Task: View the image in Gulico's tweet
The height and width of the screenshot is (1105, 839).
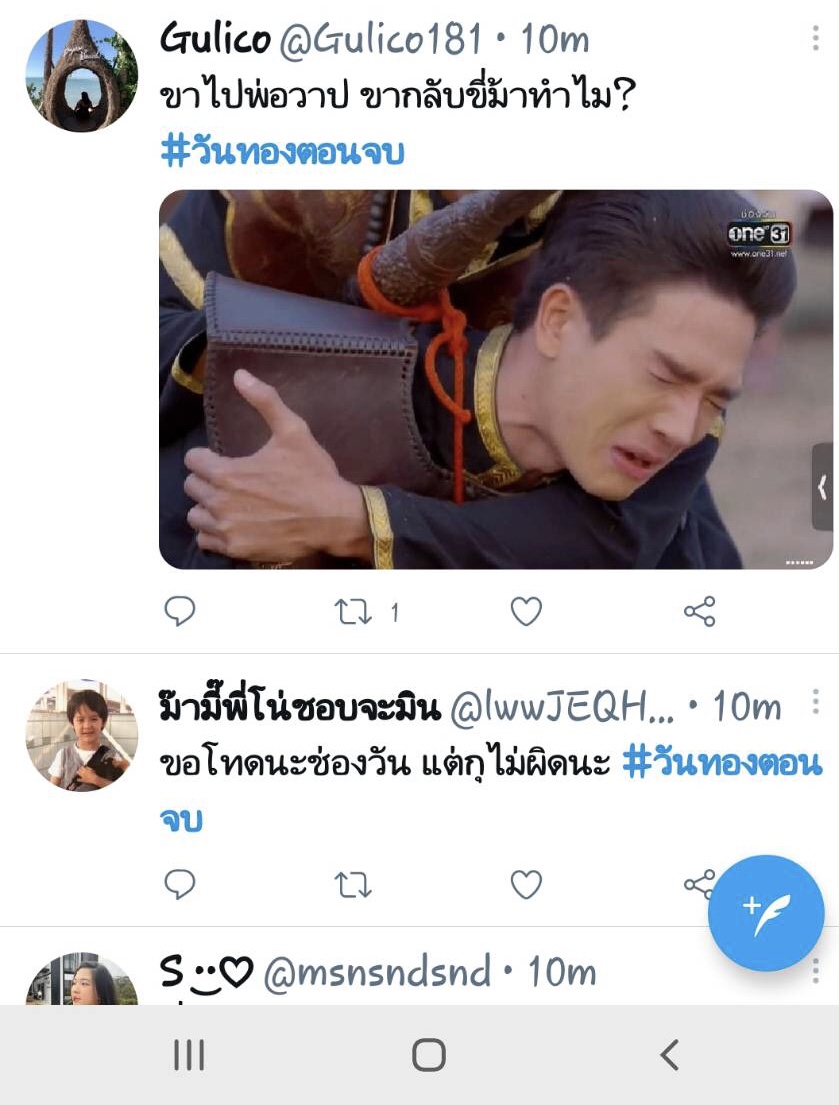Action: coord(495,379)
